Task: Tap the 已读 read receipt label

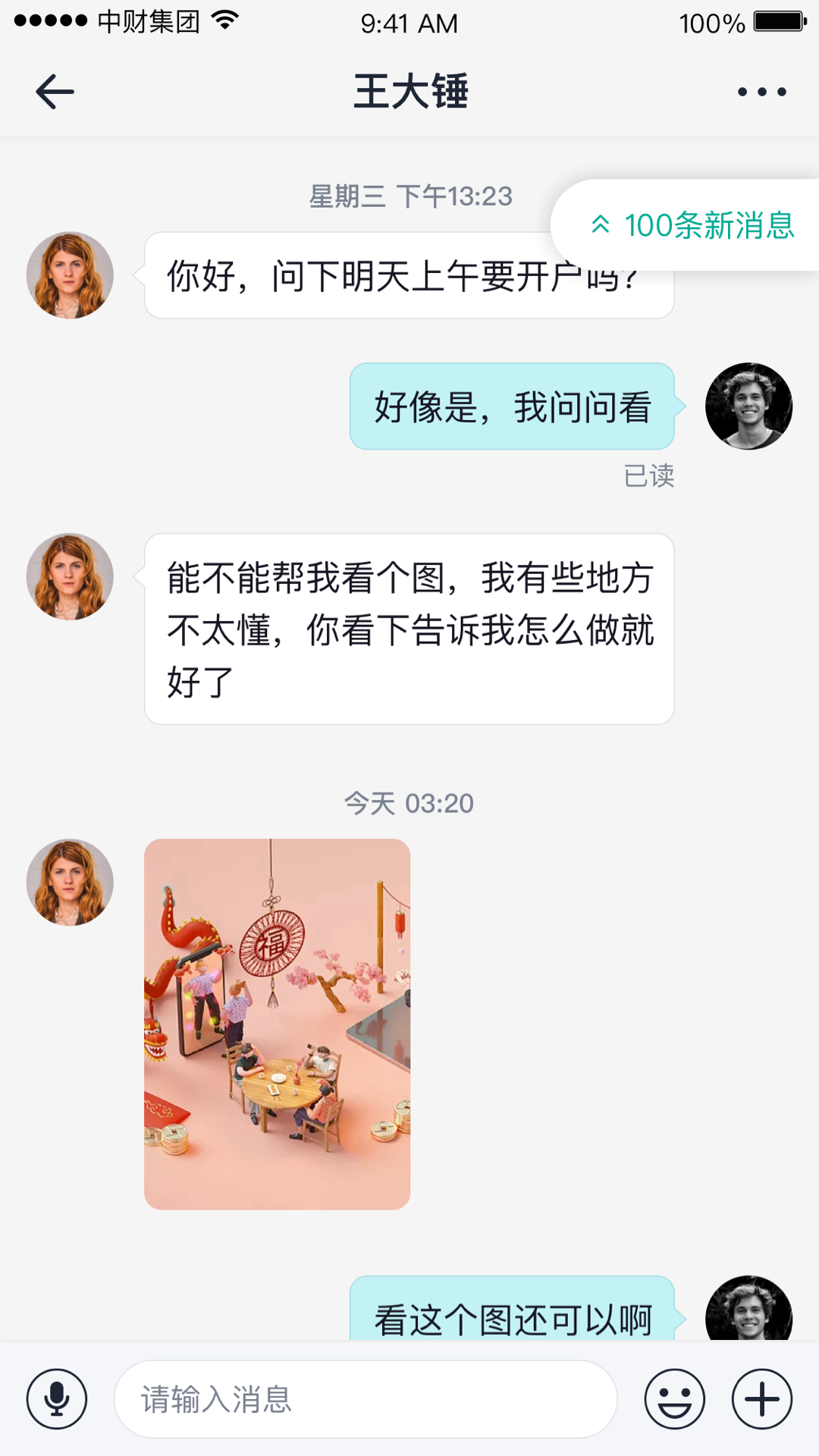Action: (x=649, y=477)
